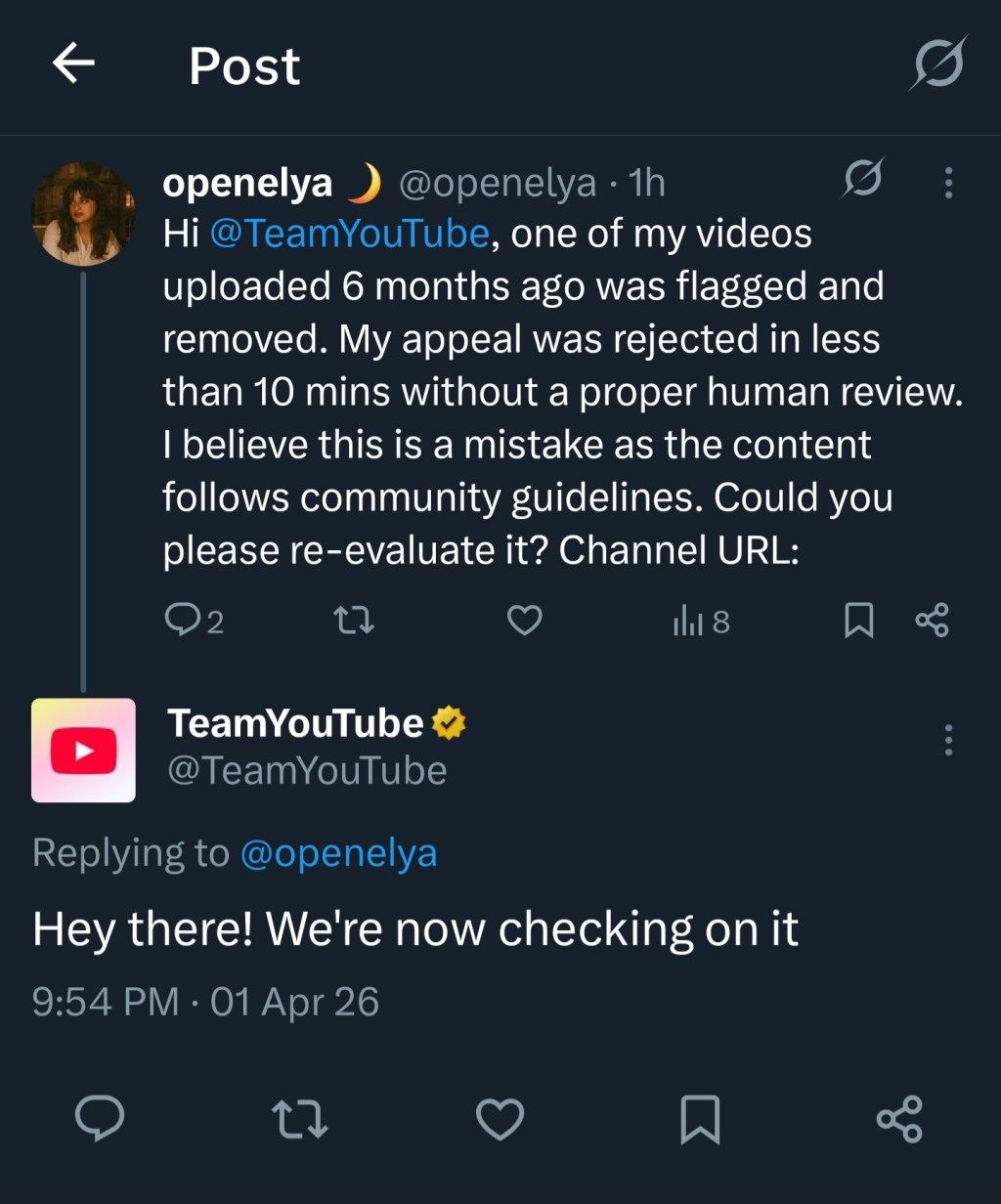The image size is (1001, 1204).
Task: Open openelya's profile picture
Action: tap(84, 214)
